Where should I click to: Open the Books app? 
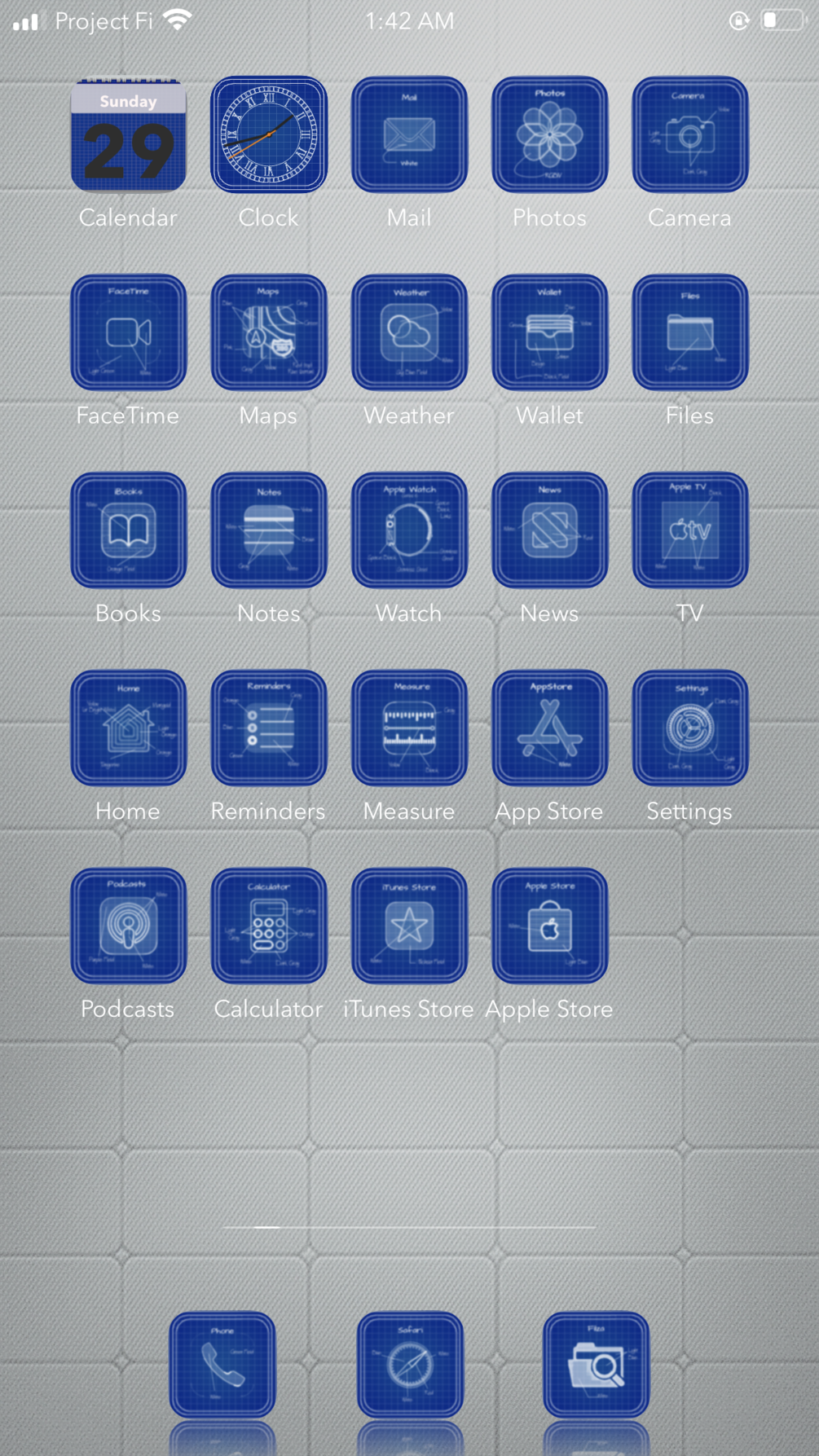click(x=128, y=530)
